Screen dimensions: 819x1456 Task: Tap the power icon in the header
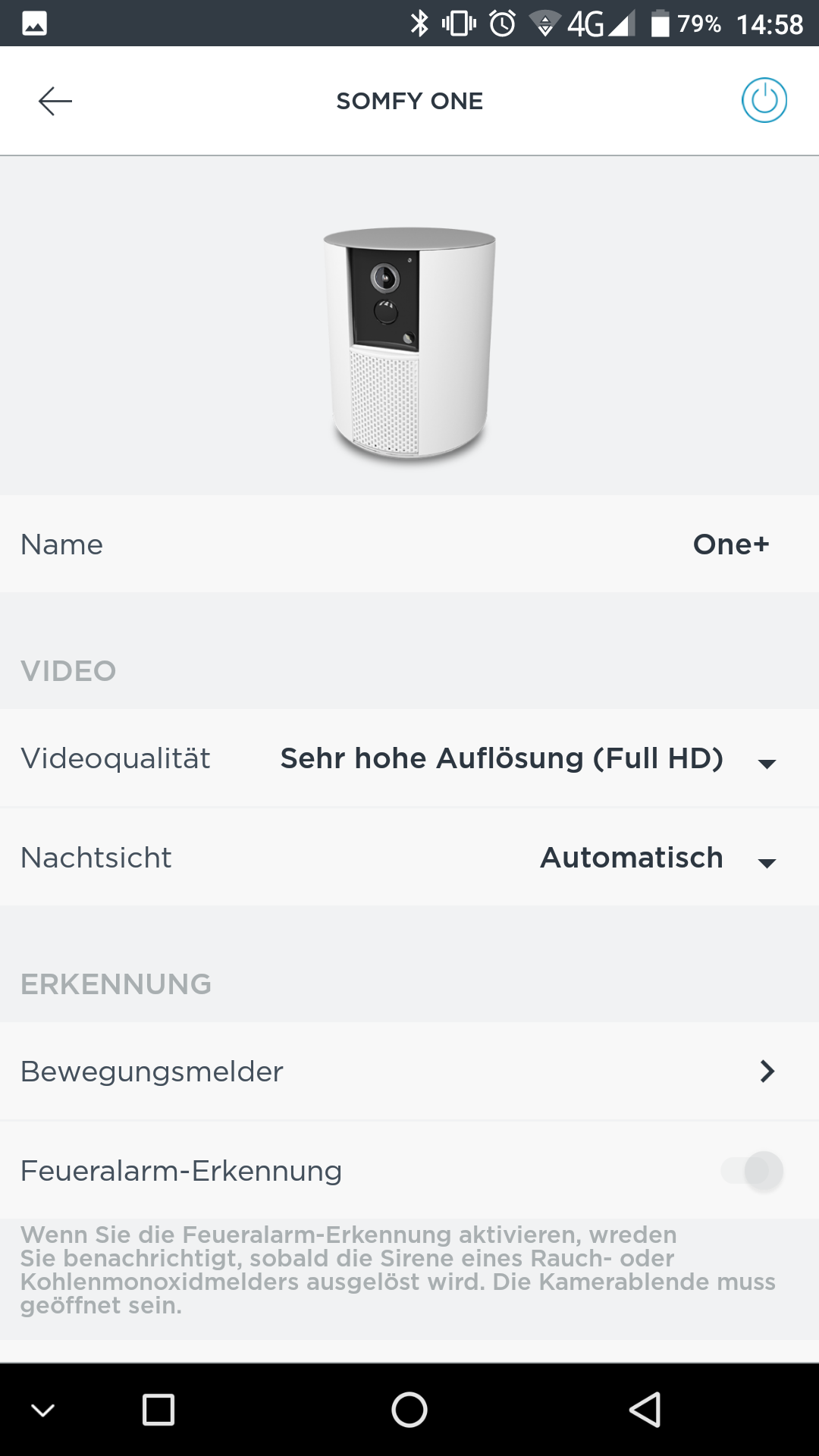click(764, 101)
